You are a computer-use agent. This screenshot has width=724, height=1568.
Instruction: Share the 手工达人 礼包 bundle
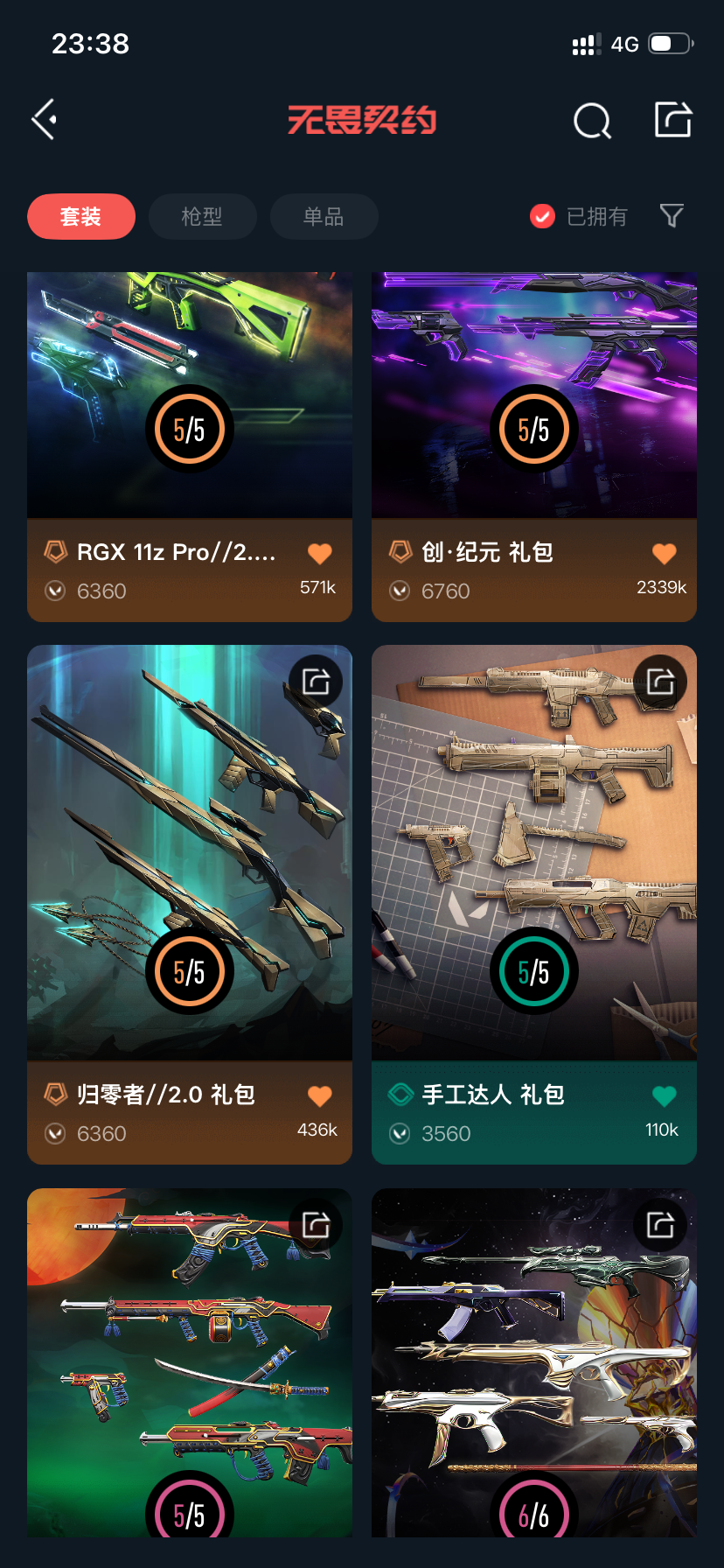tap(660, 682)
